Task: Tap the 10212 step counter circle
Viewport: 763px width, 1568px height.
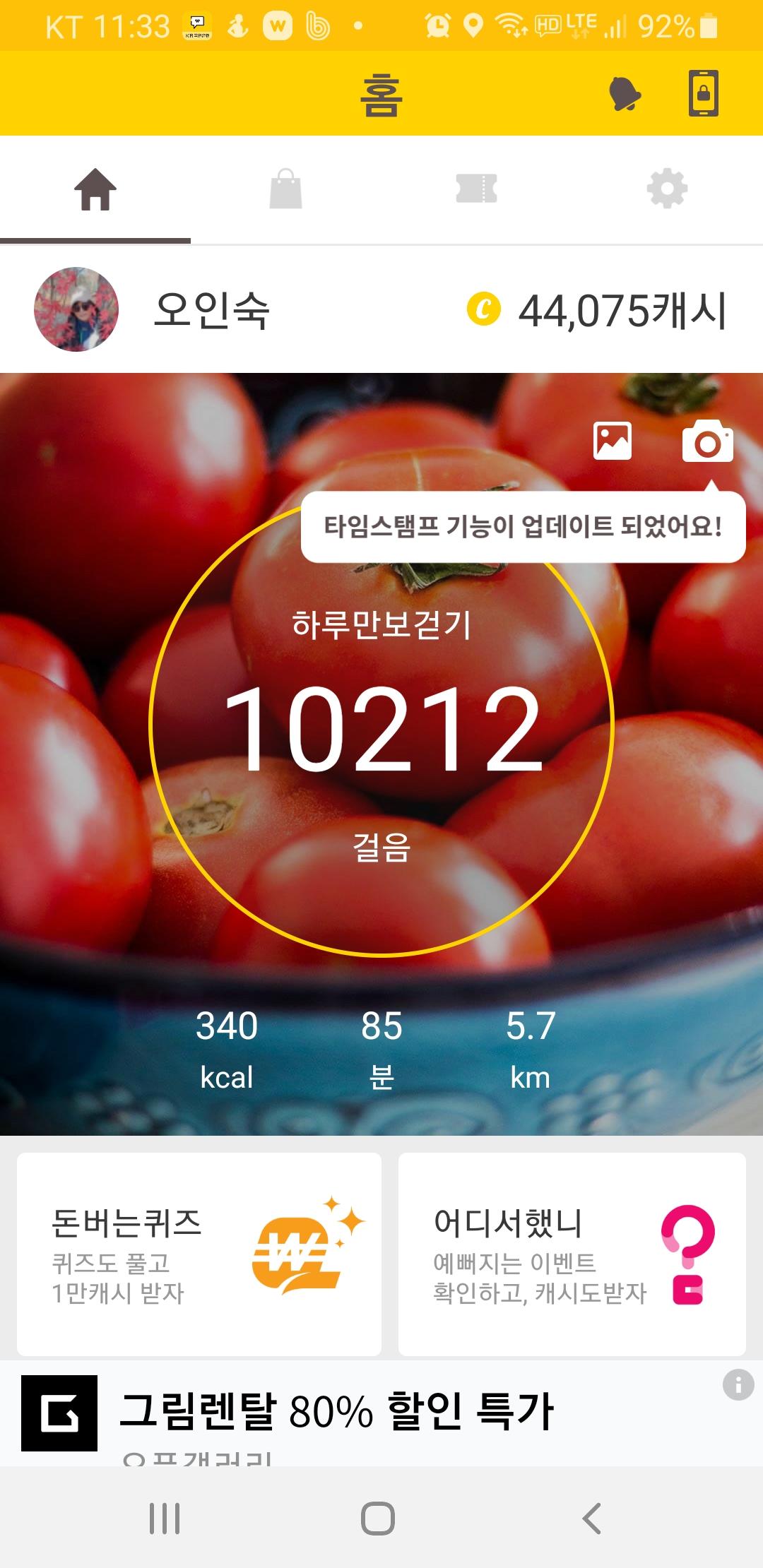Action: point(381,727)
